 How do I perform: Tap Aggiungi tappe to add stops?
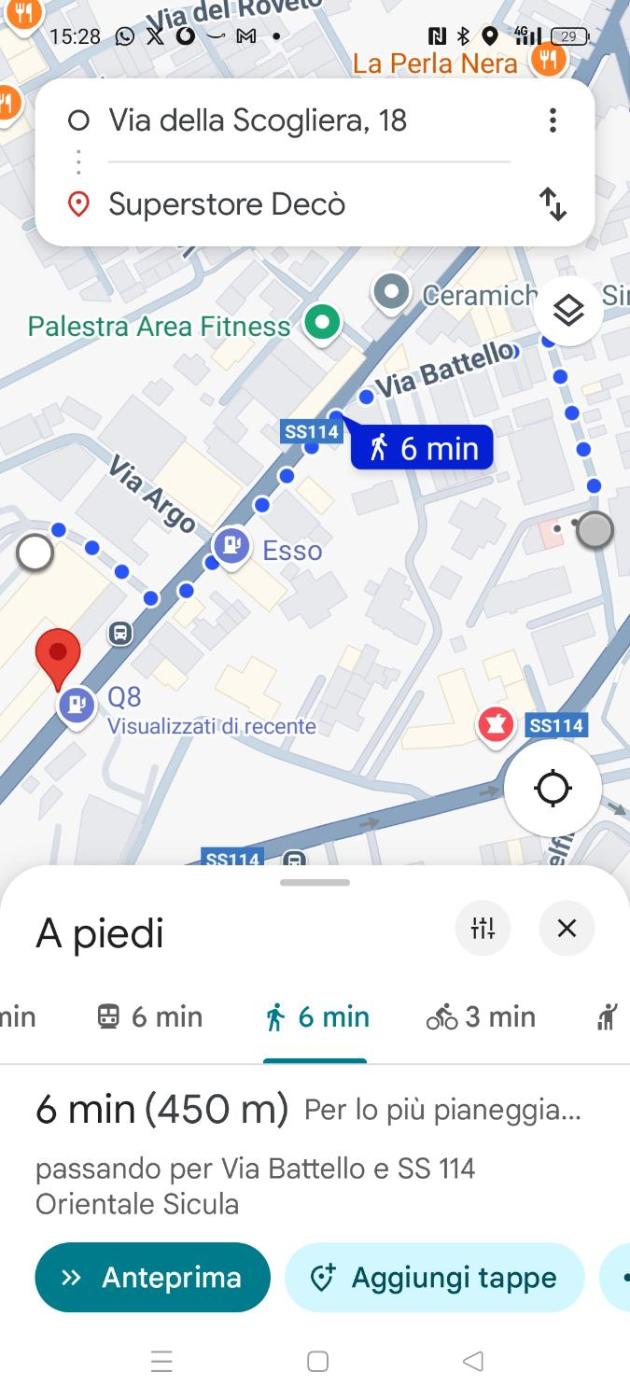pyautogui.click(x=433, y=1277)
